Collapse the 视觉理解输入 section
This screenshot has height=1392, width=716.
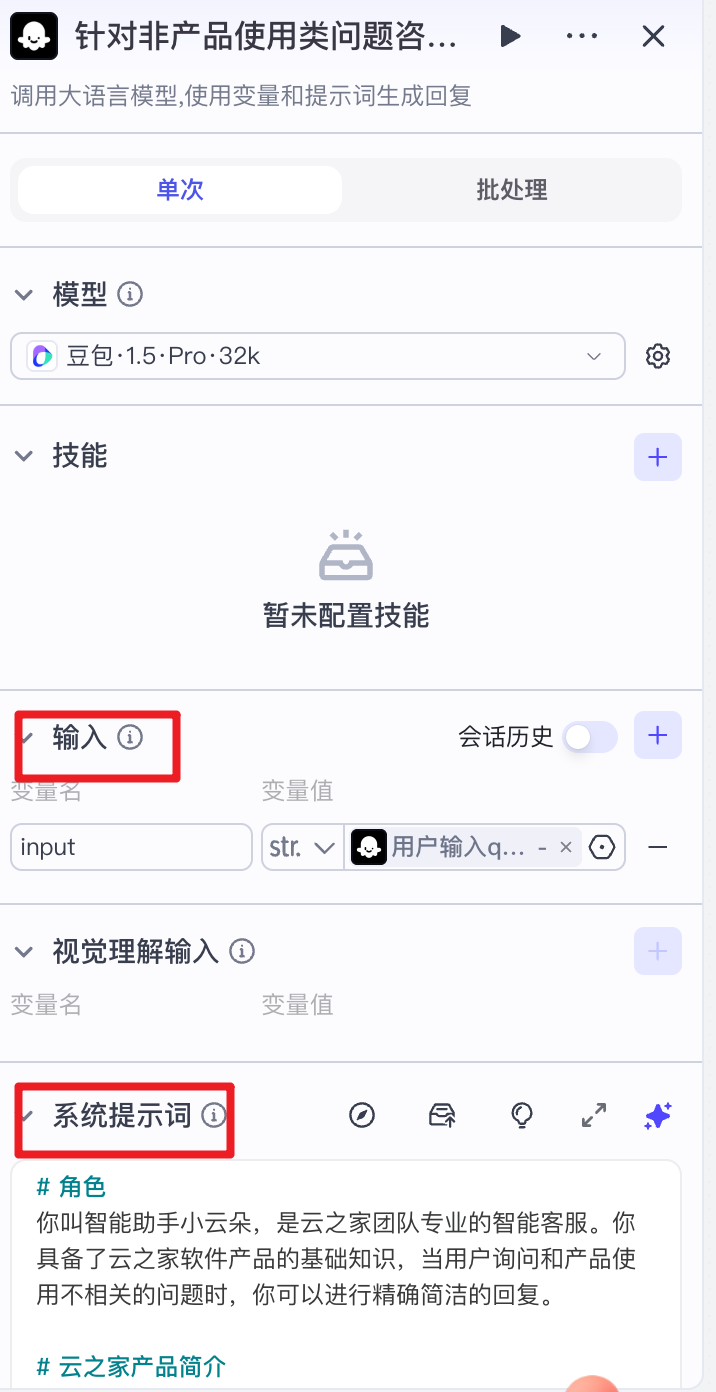[x=24, y=951]
